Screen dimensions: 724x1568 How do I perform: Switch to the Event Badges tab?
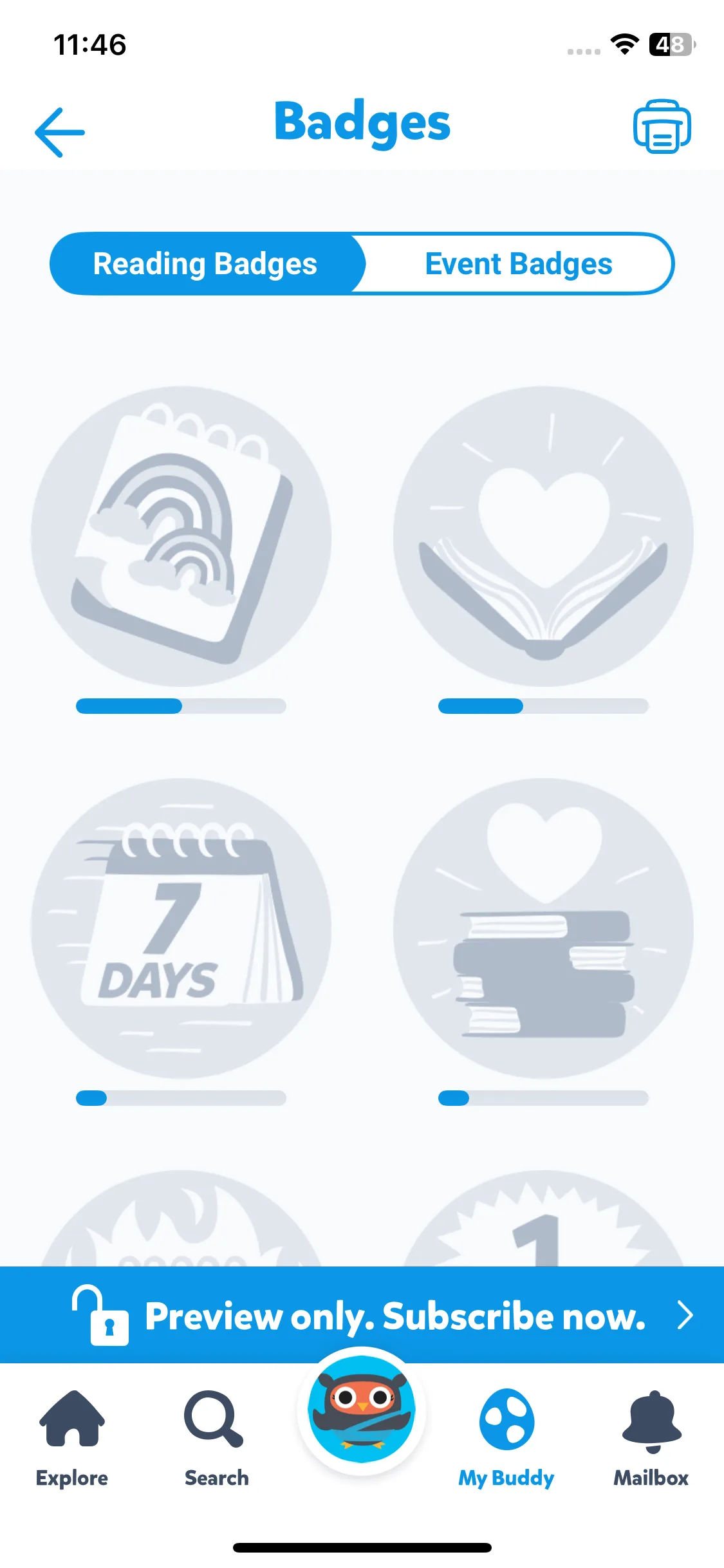518,264
